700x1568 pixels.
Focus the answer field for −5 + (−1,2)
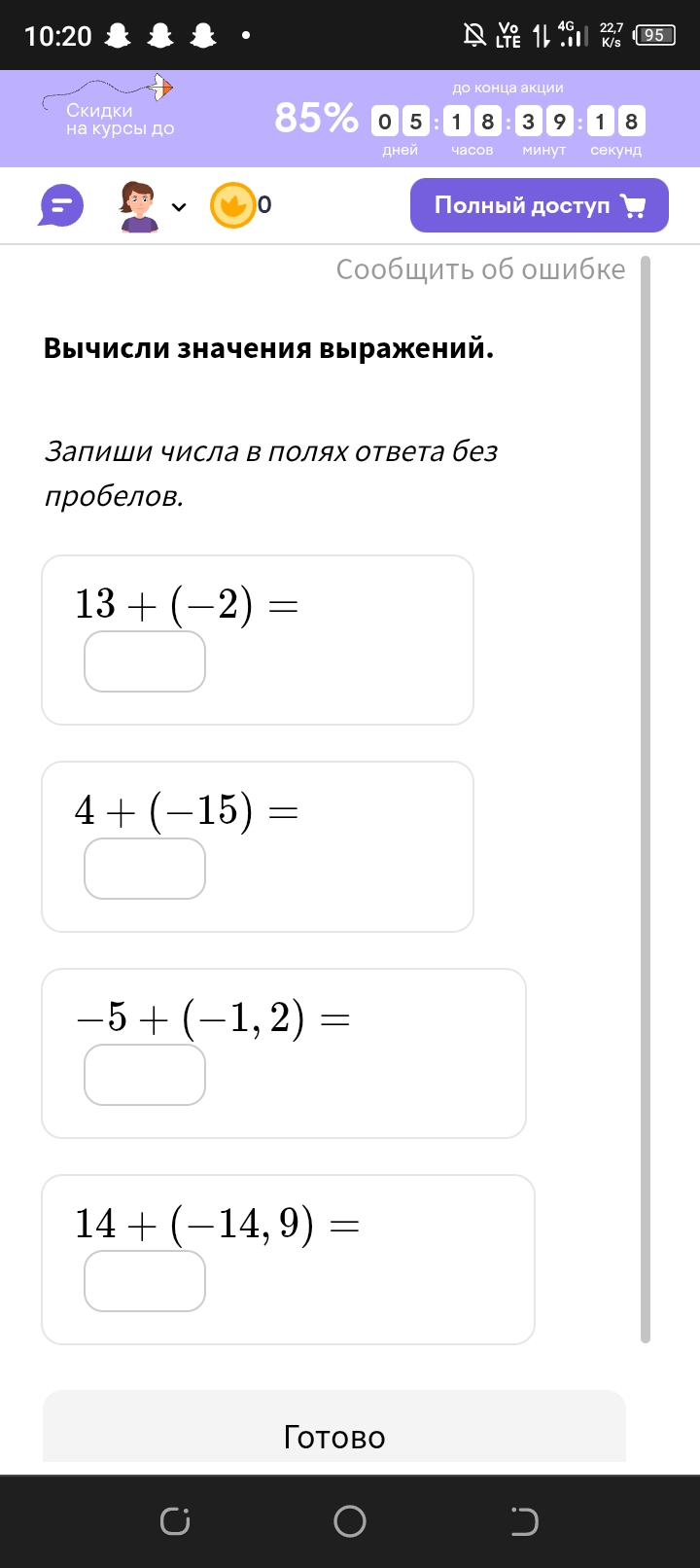(x=145, y=1075)
